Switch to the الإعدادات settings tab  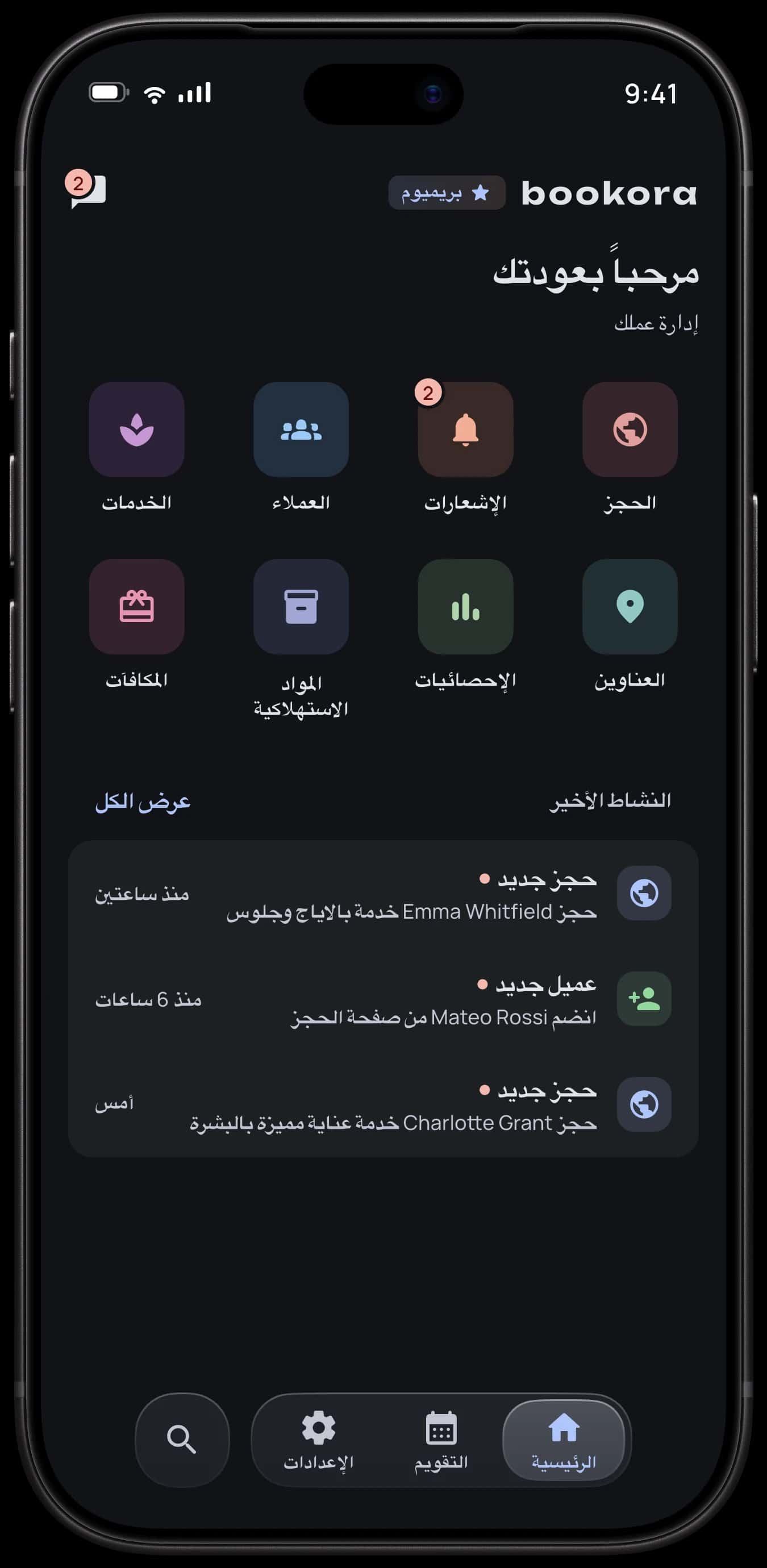click(x=319, y=1440)
